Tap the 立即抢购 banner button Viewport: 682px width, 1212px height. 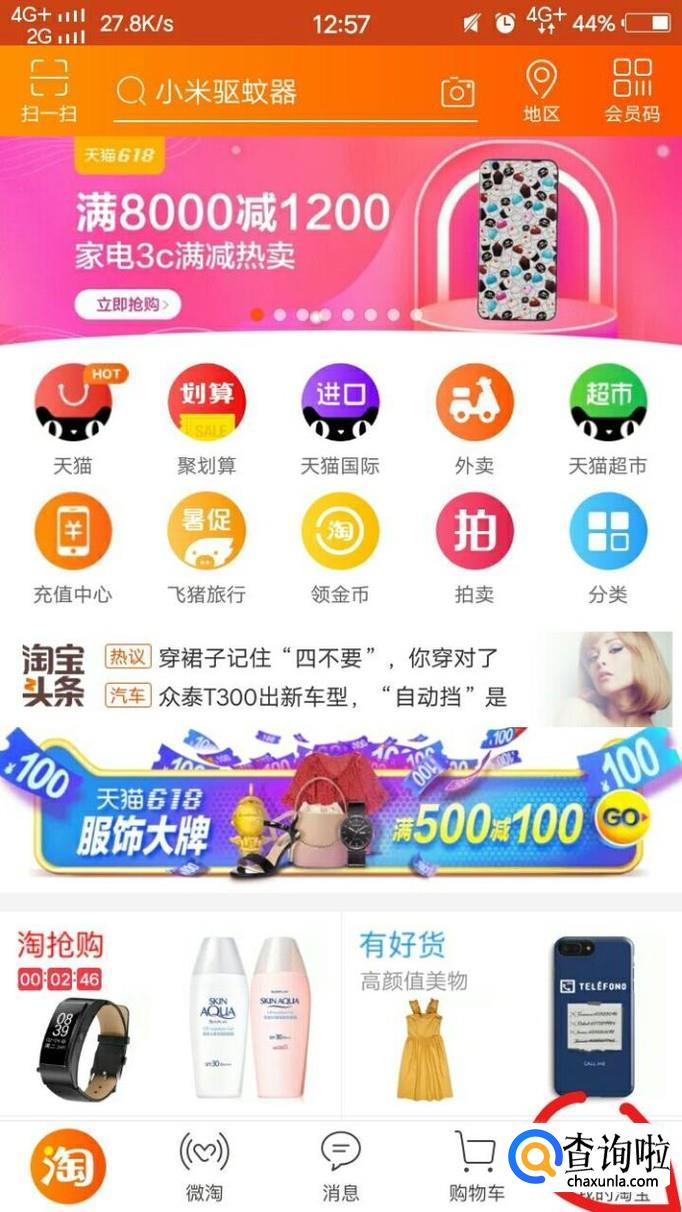click(x=126, y=305)
